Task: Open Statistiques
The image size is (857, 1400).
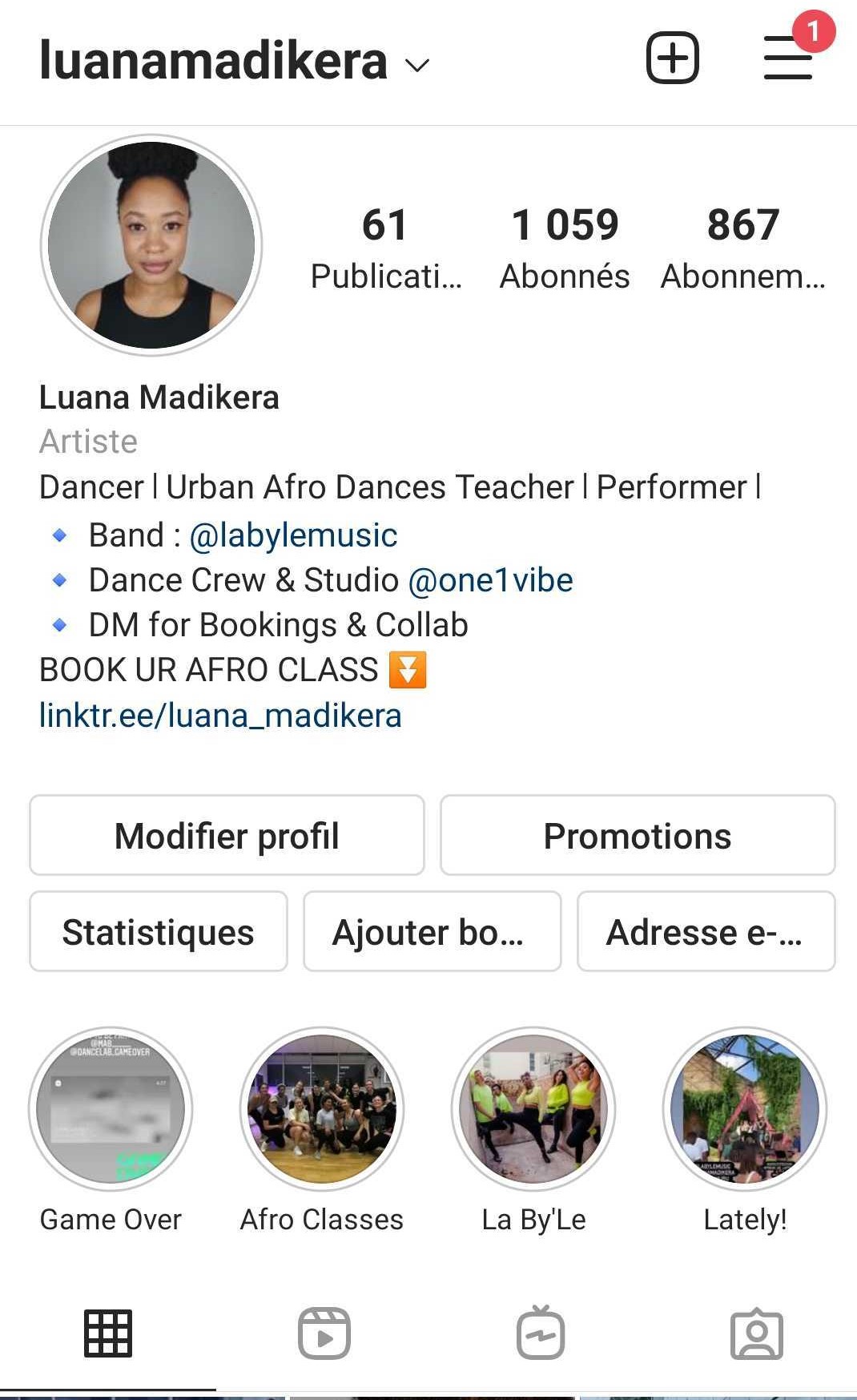Action: tap(158, 931)
